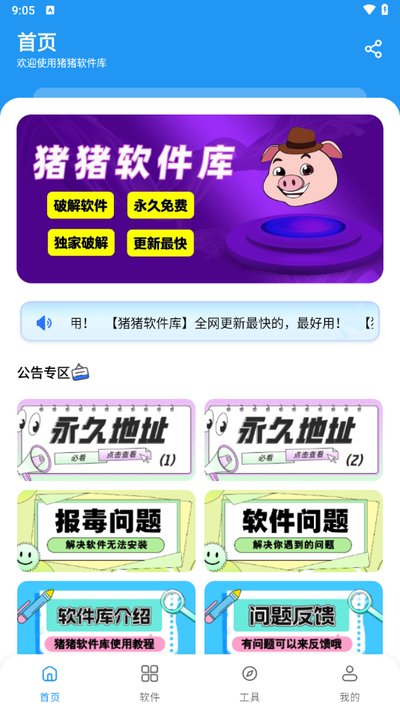Screen dimensions: 400x711
Task: Switch to the 工具 tab
Action: pos(250,683)
